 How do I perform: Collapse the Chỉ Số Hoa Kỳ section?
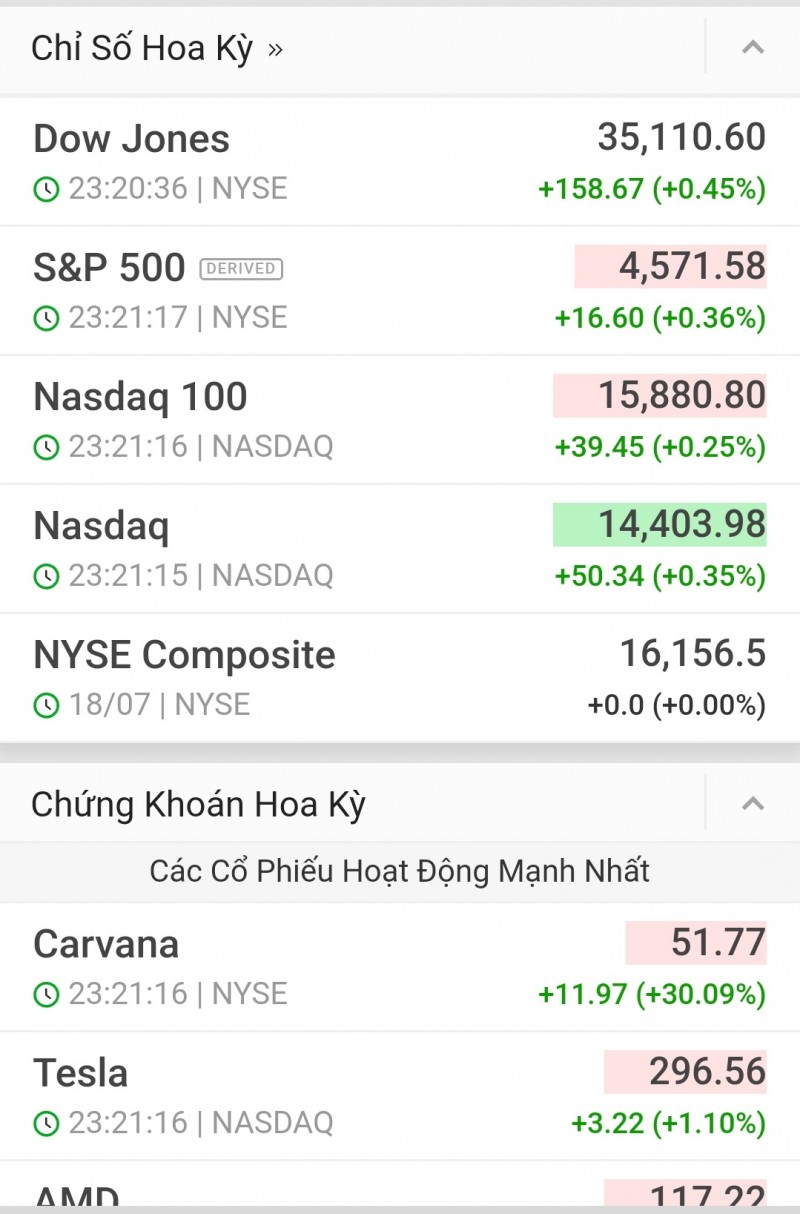[752, 47]
